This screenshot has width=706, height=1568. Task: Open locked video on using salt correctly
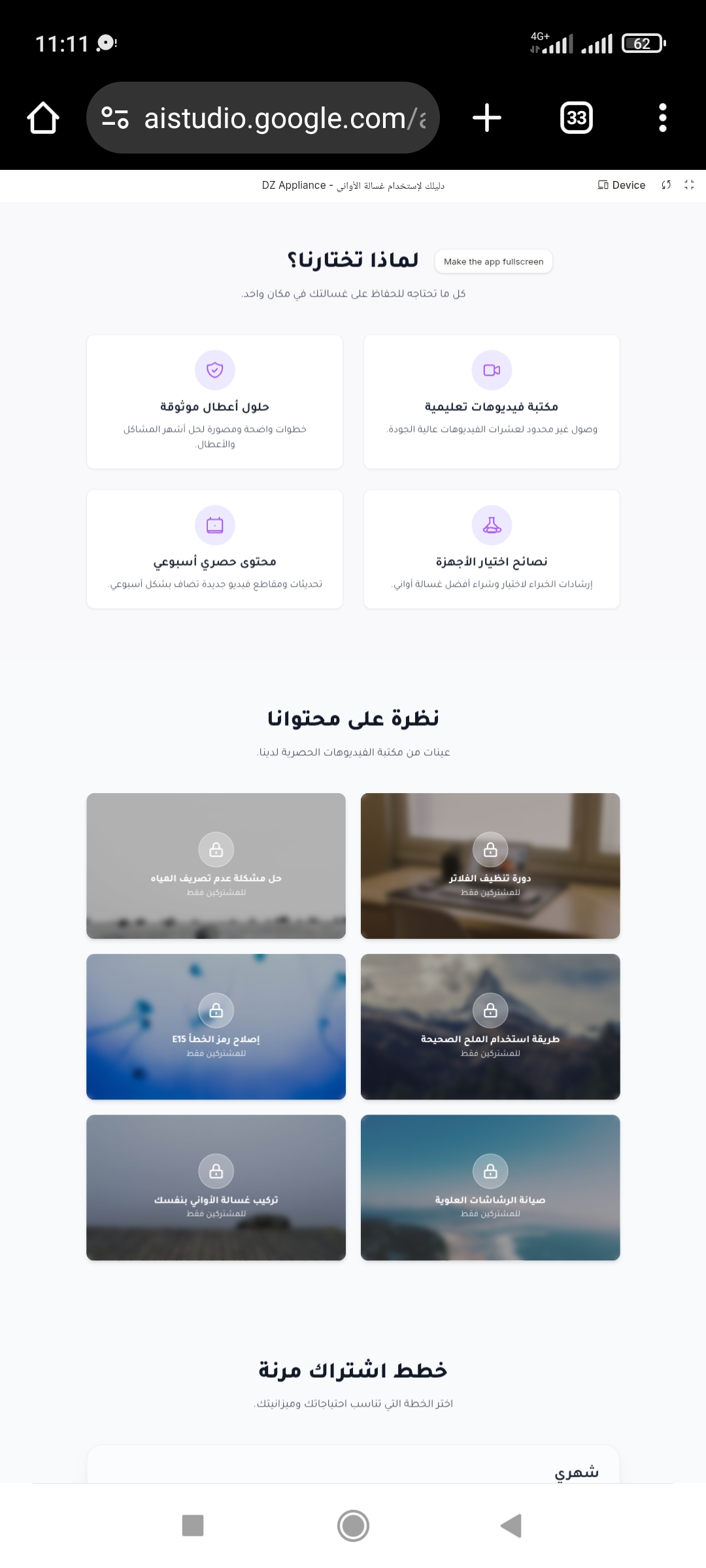[x=490, y=1026]
